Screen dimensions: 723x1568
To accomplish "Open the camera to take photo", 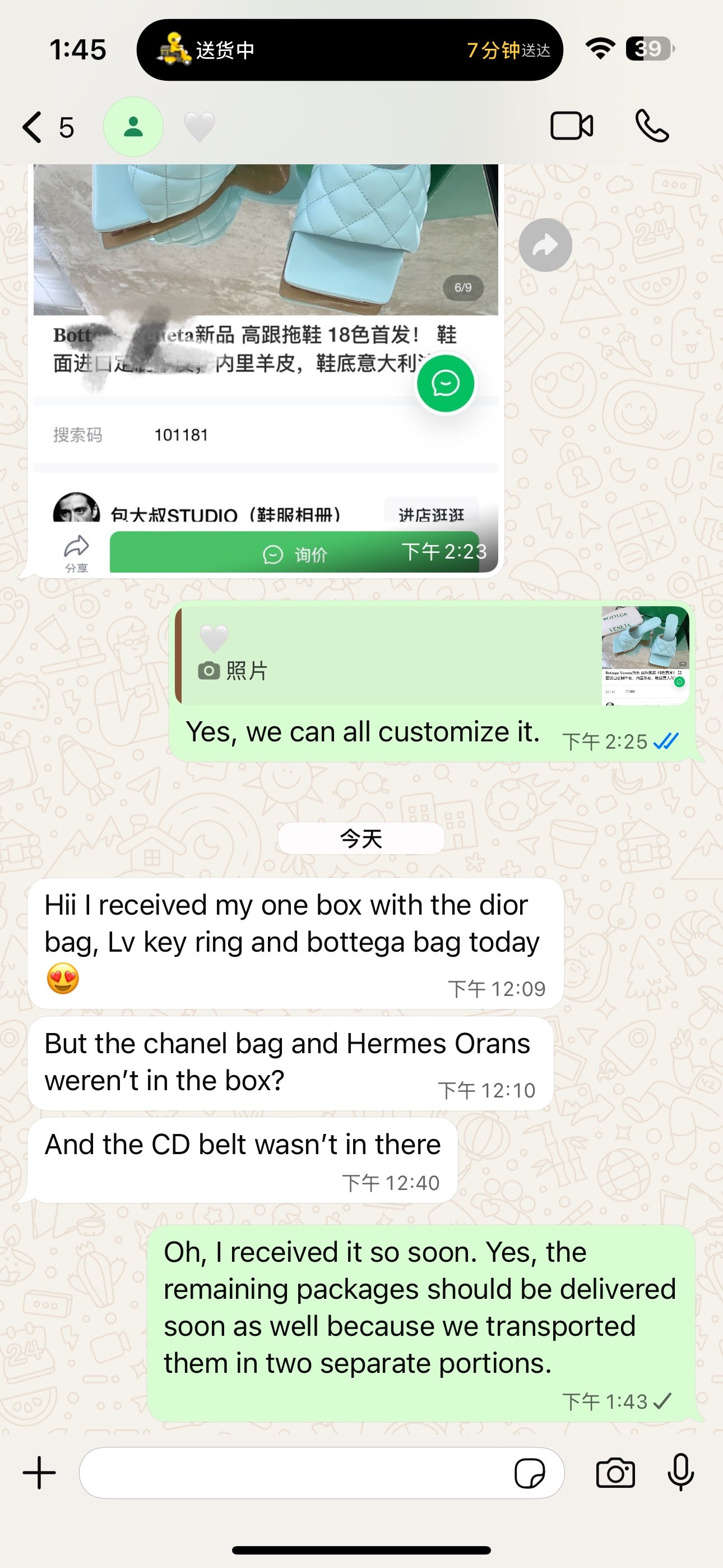I will [x=615, y=1473].
